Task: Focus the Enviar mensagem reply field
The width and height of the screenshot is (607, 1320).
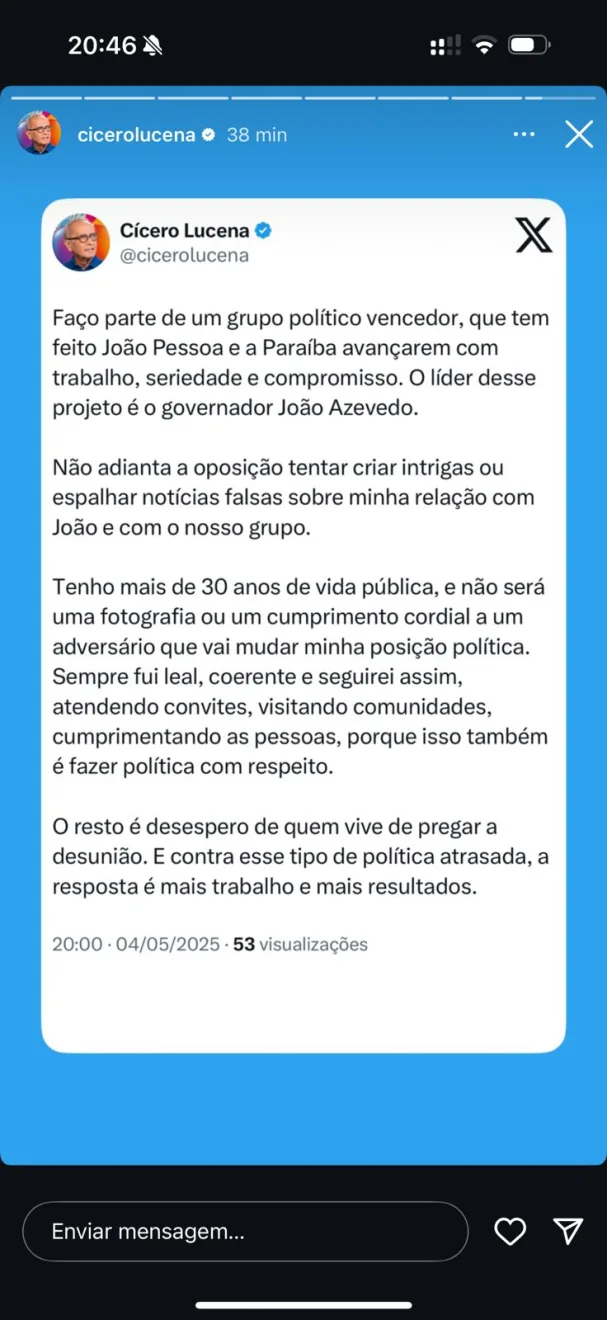Action: (245, 1231)
